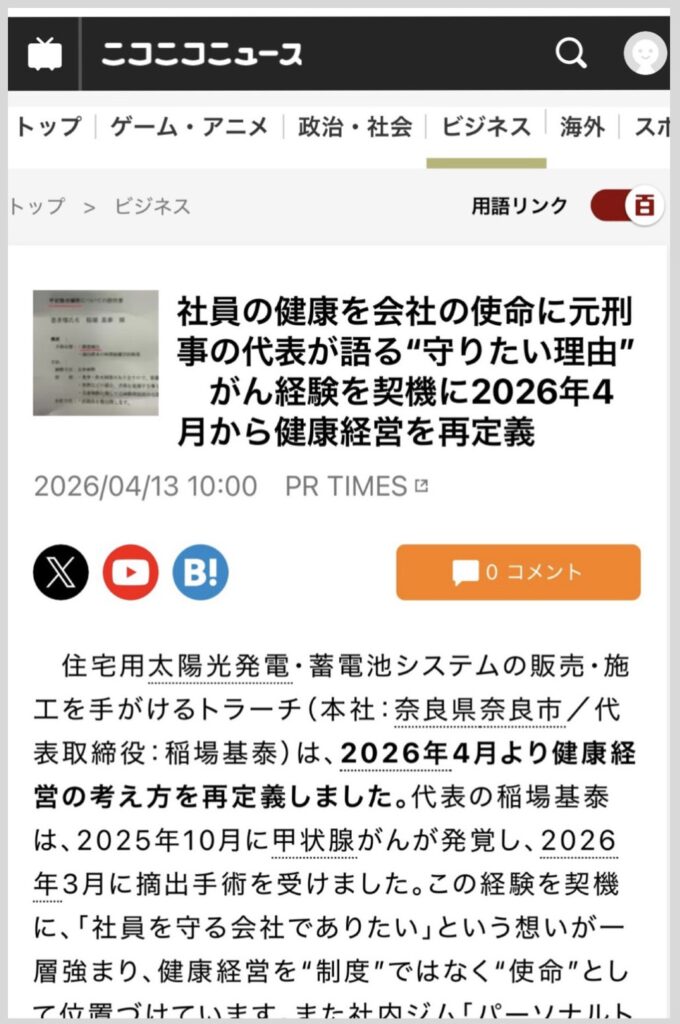Open the 0 コメント button
This screenshot has height=1024, width=680.
(518, 572)
